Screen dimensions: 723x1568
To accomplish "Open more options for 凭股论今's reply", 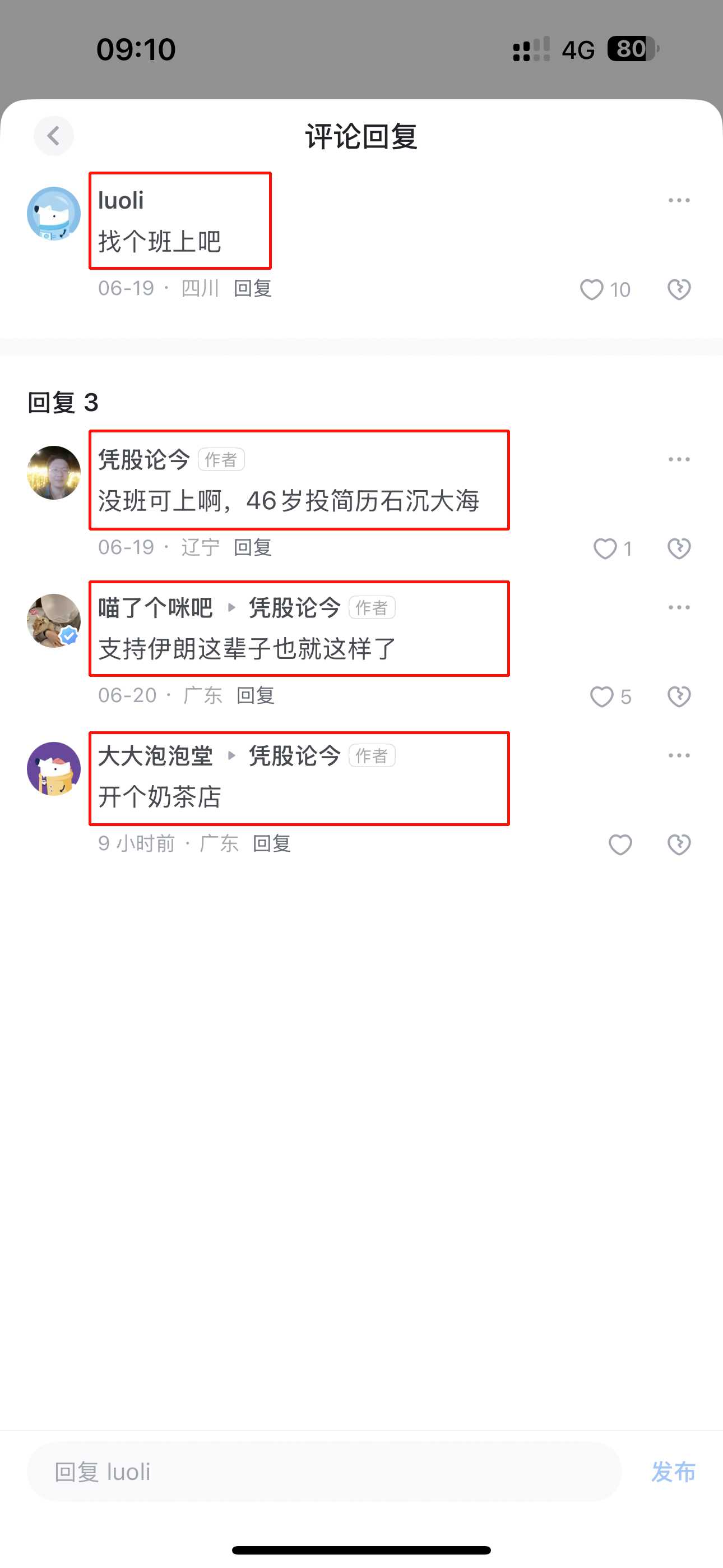I will 679,459.
